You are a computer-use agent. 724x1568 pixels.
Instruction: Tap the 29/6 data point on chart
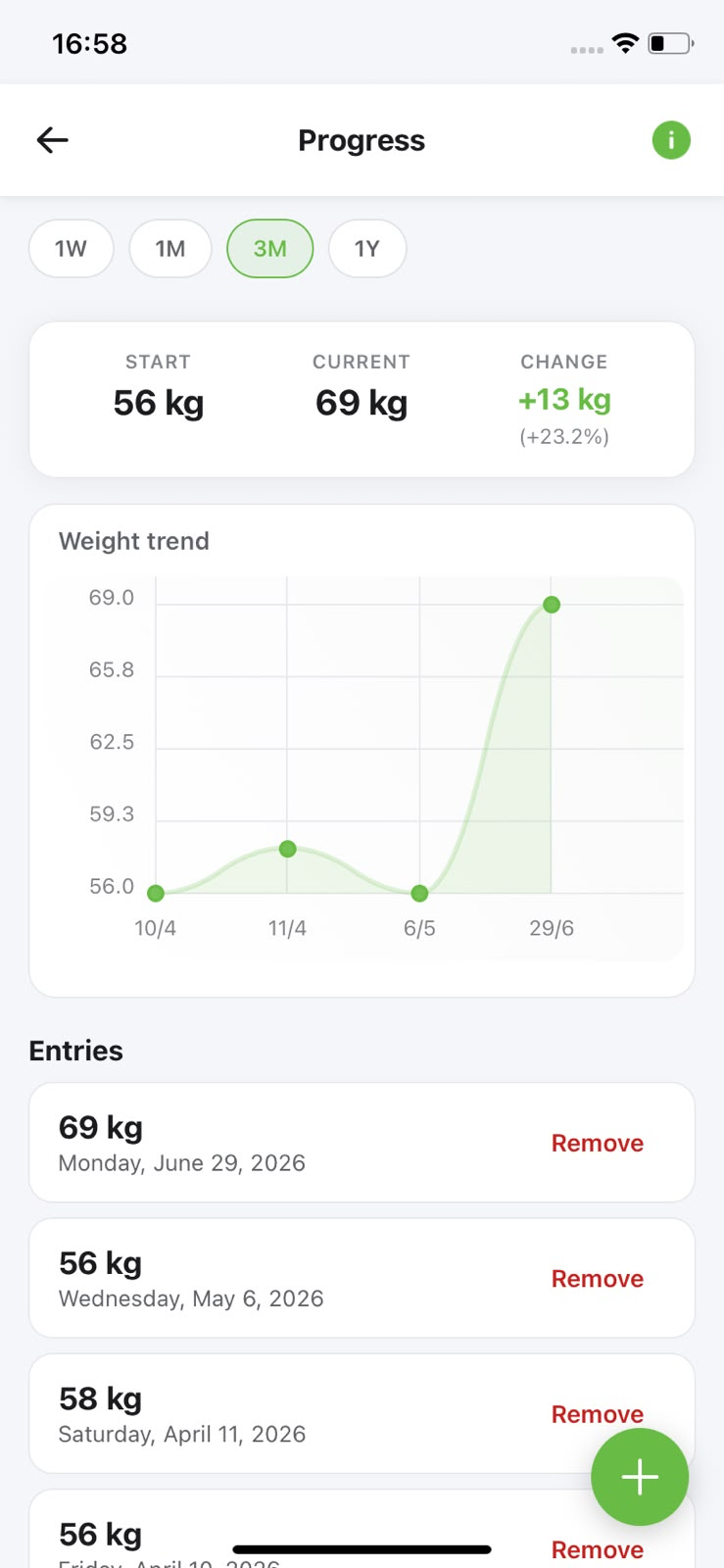coord(552,605)
